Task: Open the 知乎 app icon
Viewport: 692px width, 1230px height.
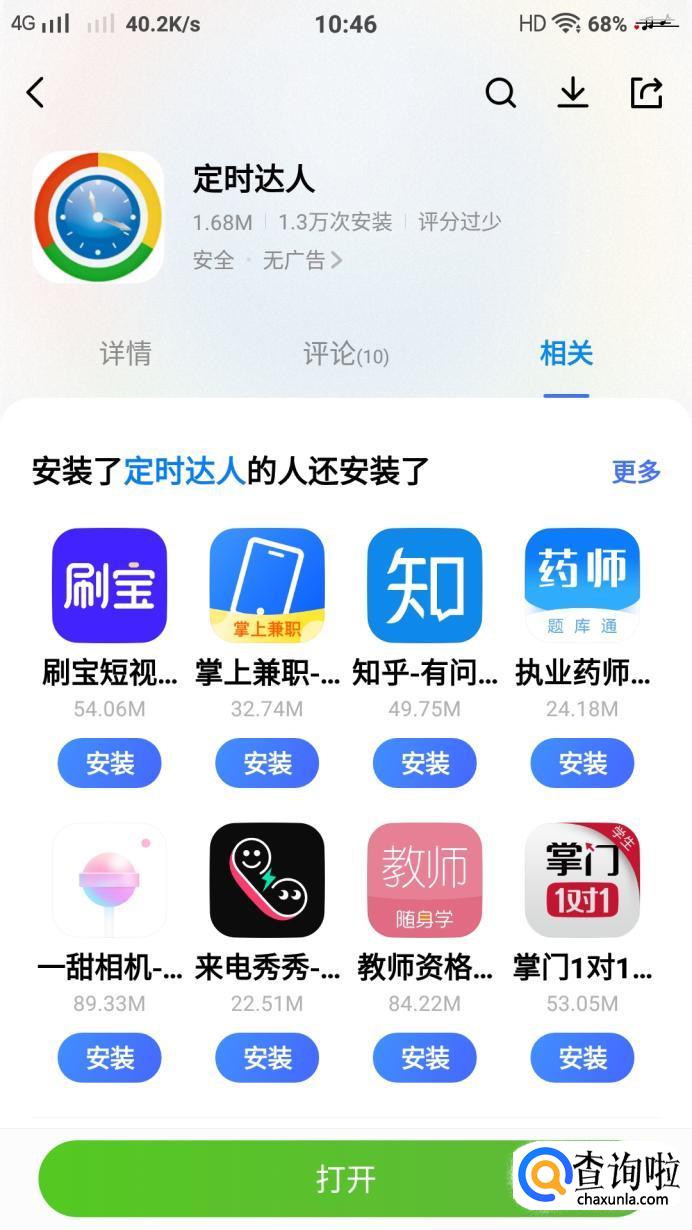Action: tap(425, 585)
